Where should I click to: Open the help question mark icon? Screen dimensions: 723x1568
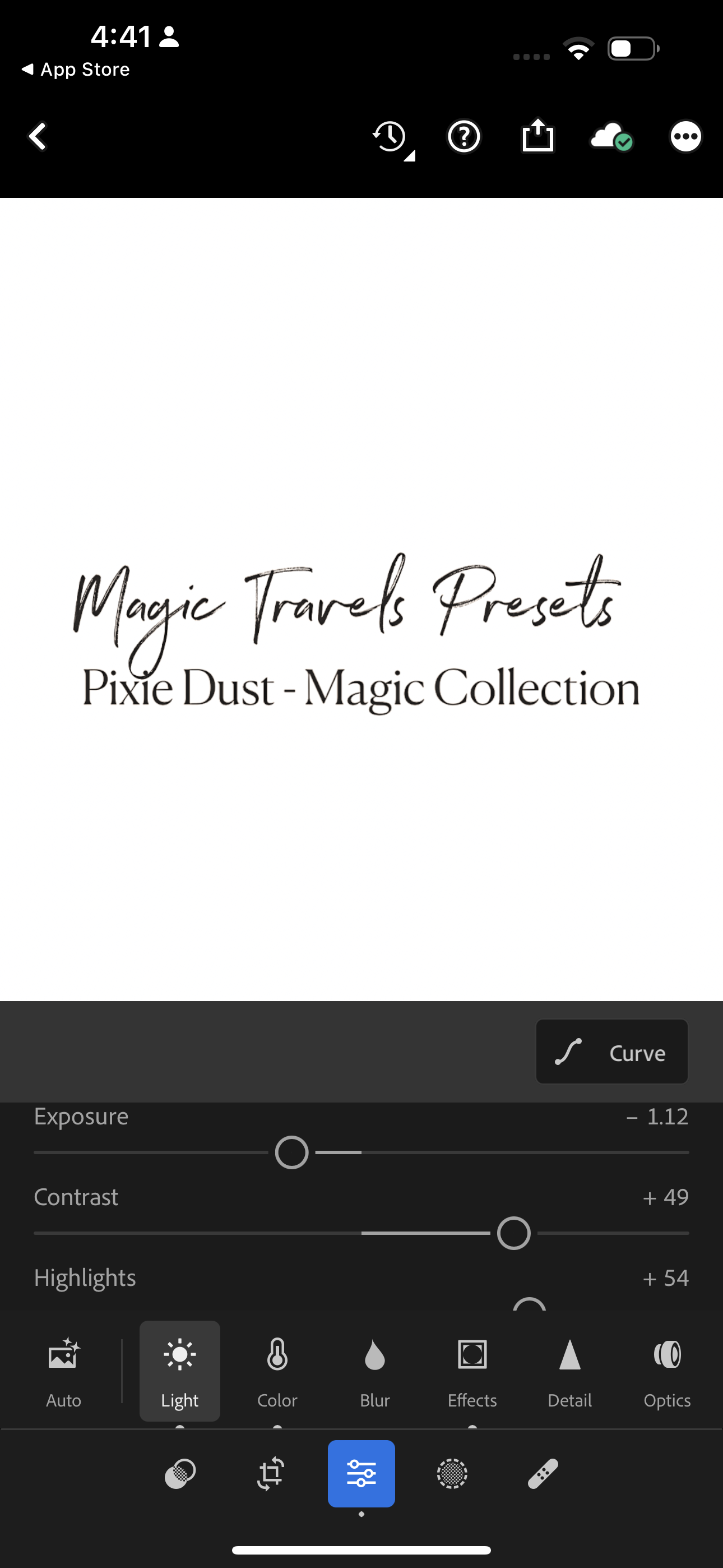(x=465, y=136)
